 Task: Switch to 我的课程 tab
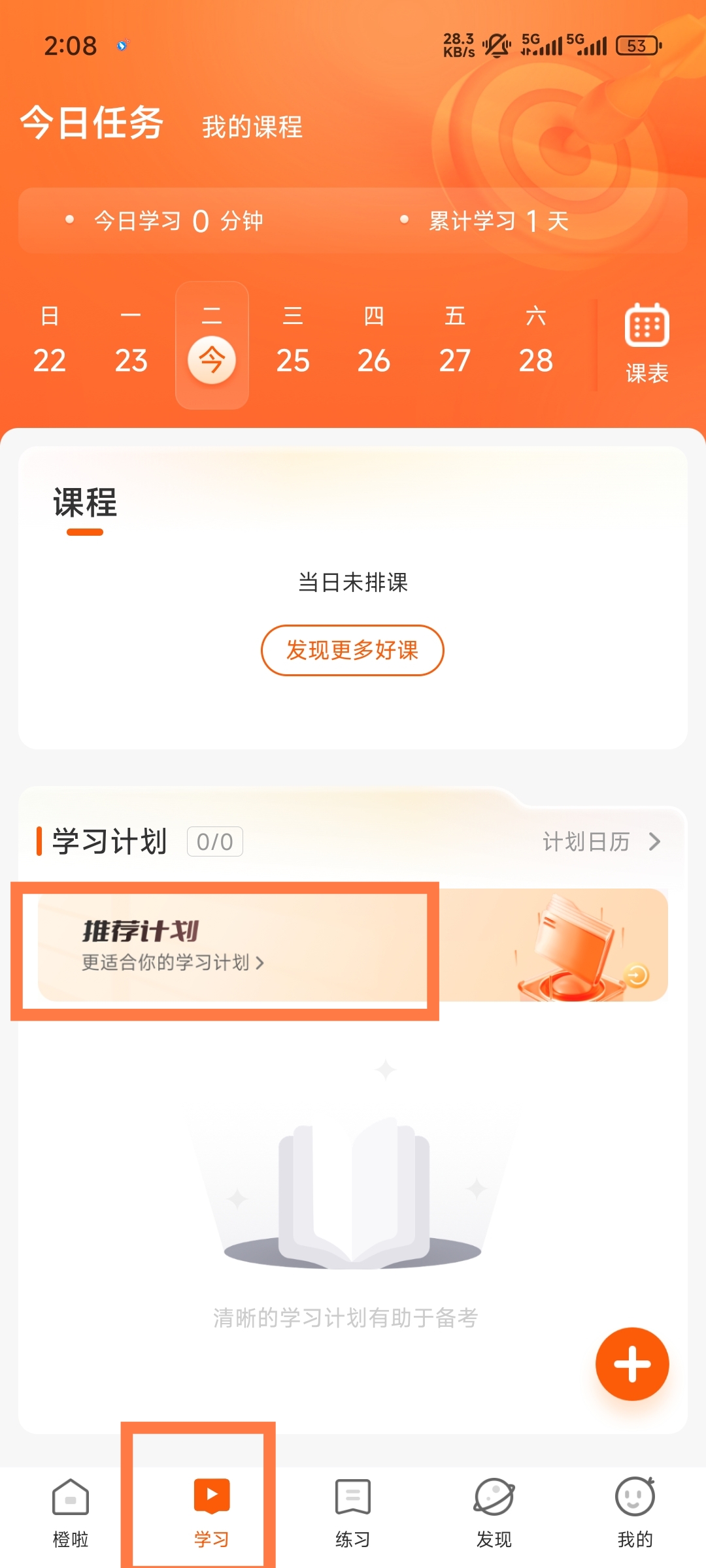pos(251,128)
